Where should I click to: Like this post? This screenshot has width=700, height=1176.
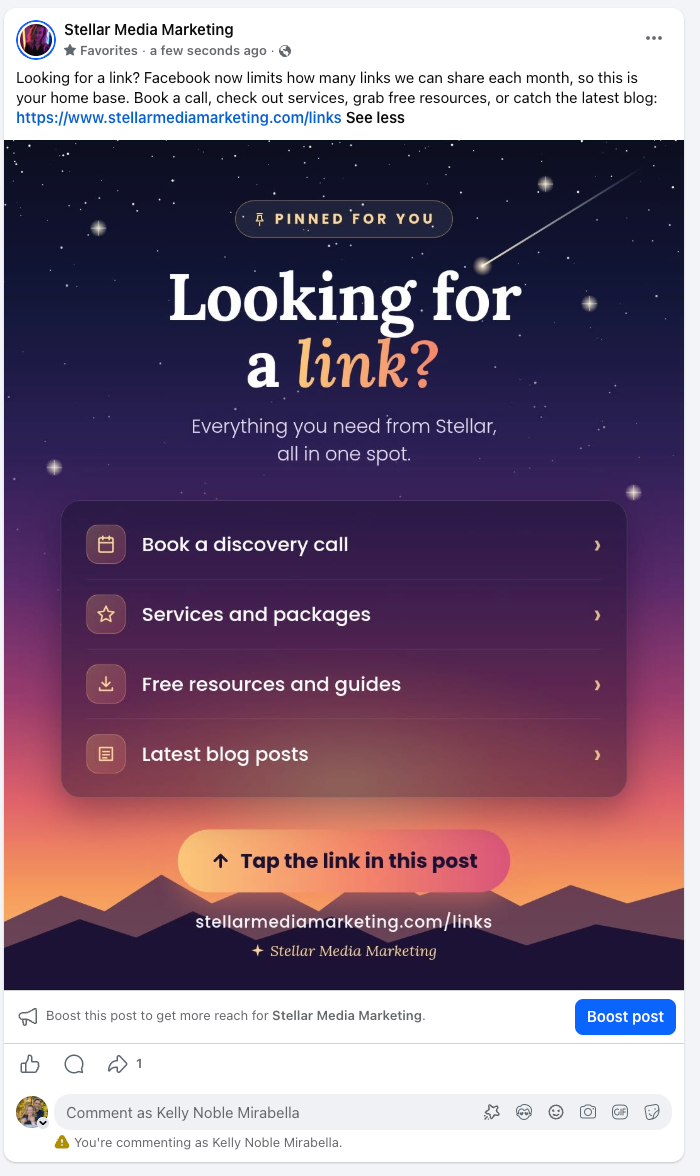(30, 1064)
